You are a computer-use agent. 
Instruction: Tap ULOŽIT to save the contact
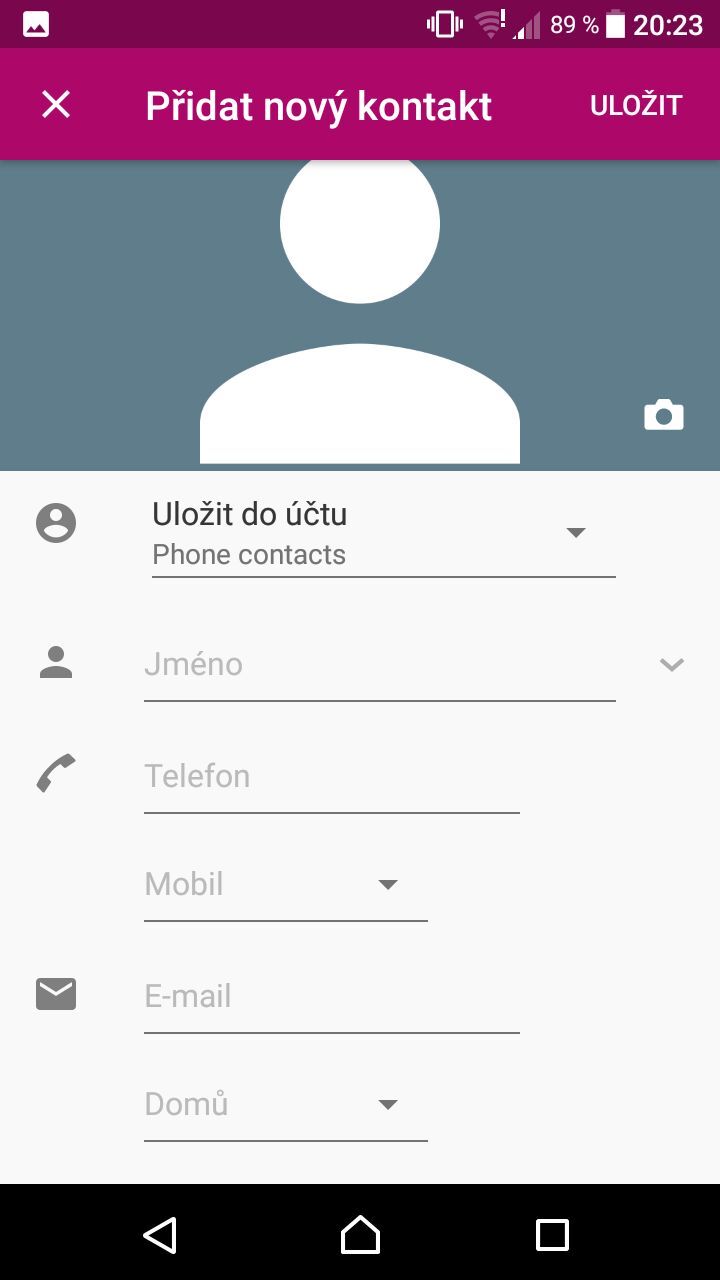click(637, 104)
